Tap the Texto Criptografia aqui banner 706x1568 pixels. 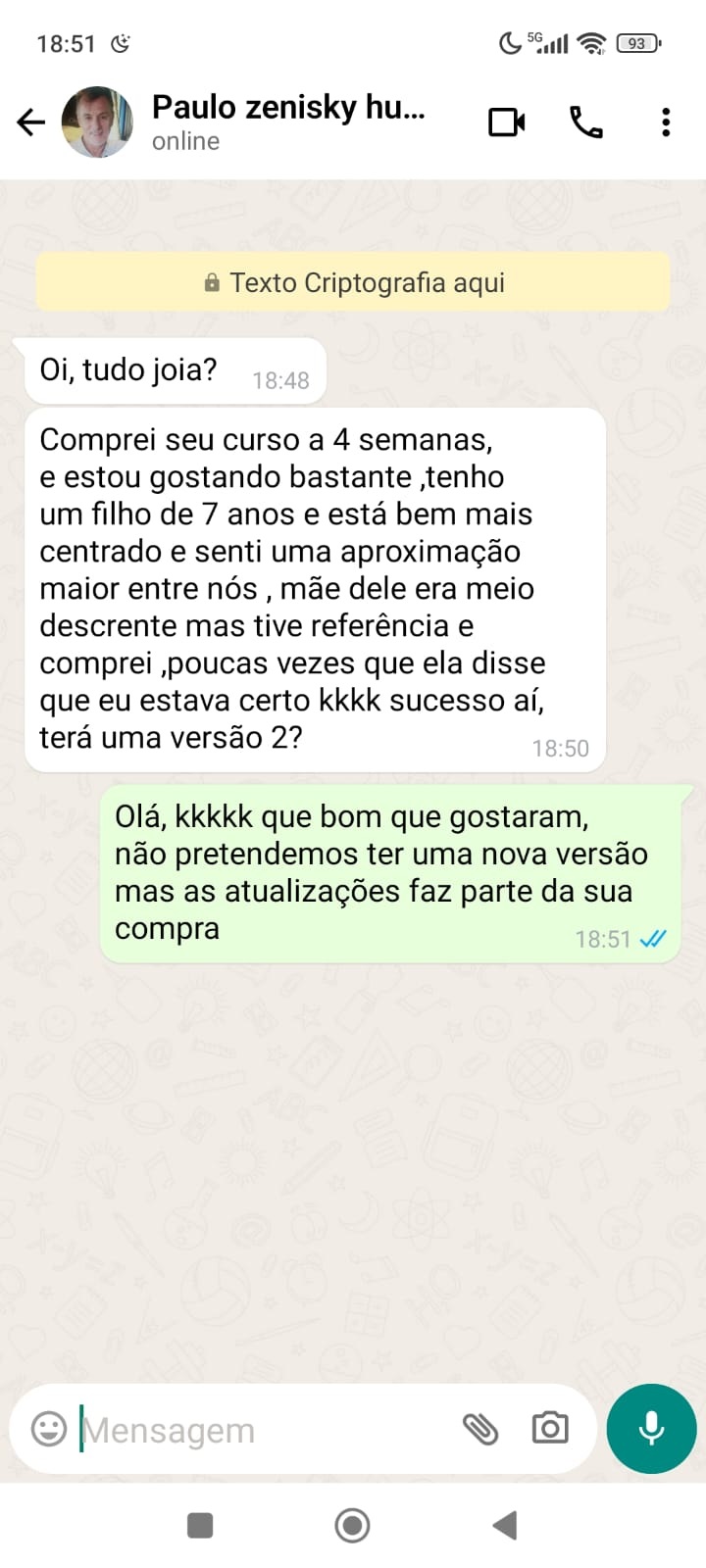353,283
